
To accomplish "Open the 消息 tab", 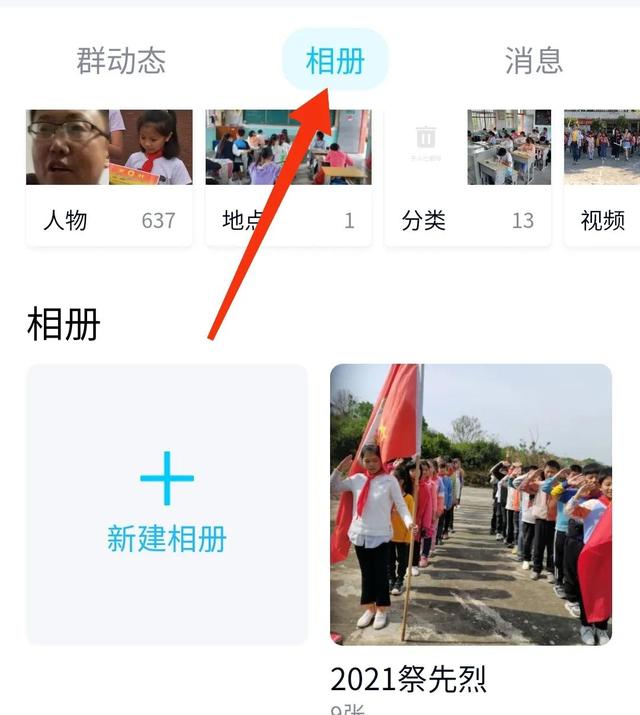I will click(x=533, y=60).
